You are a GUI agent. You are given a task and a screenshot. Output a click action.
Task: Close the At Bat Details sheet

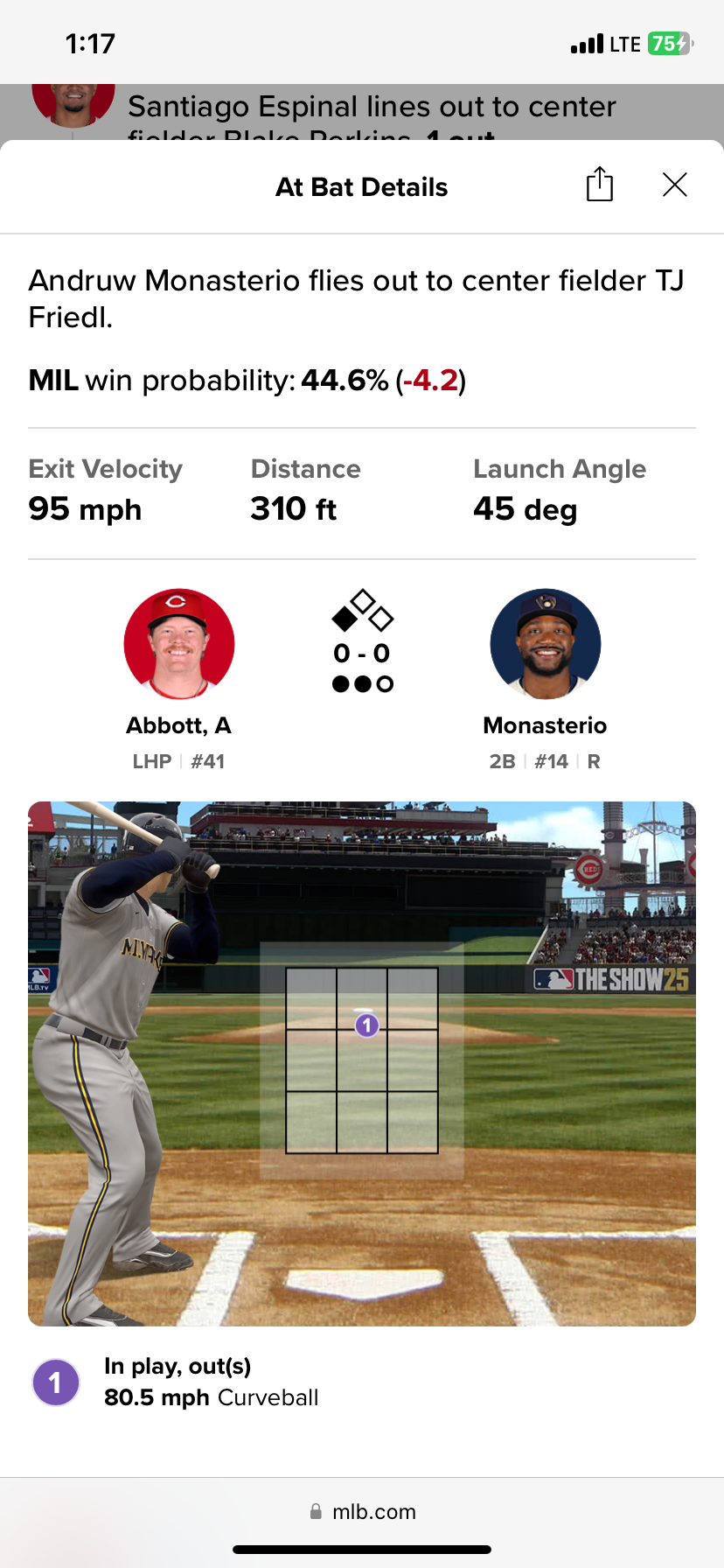[674, 185]
